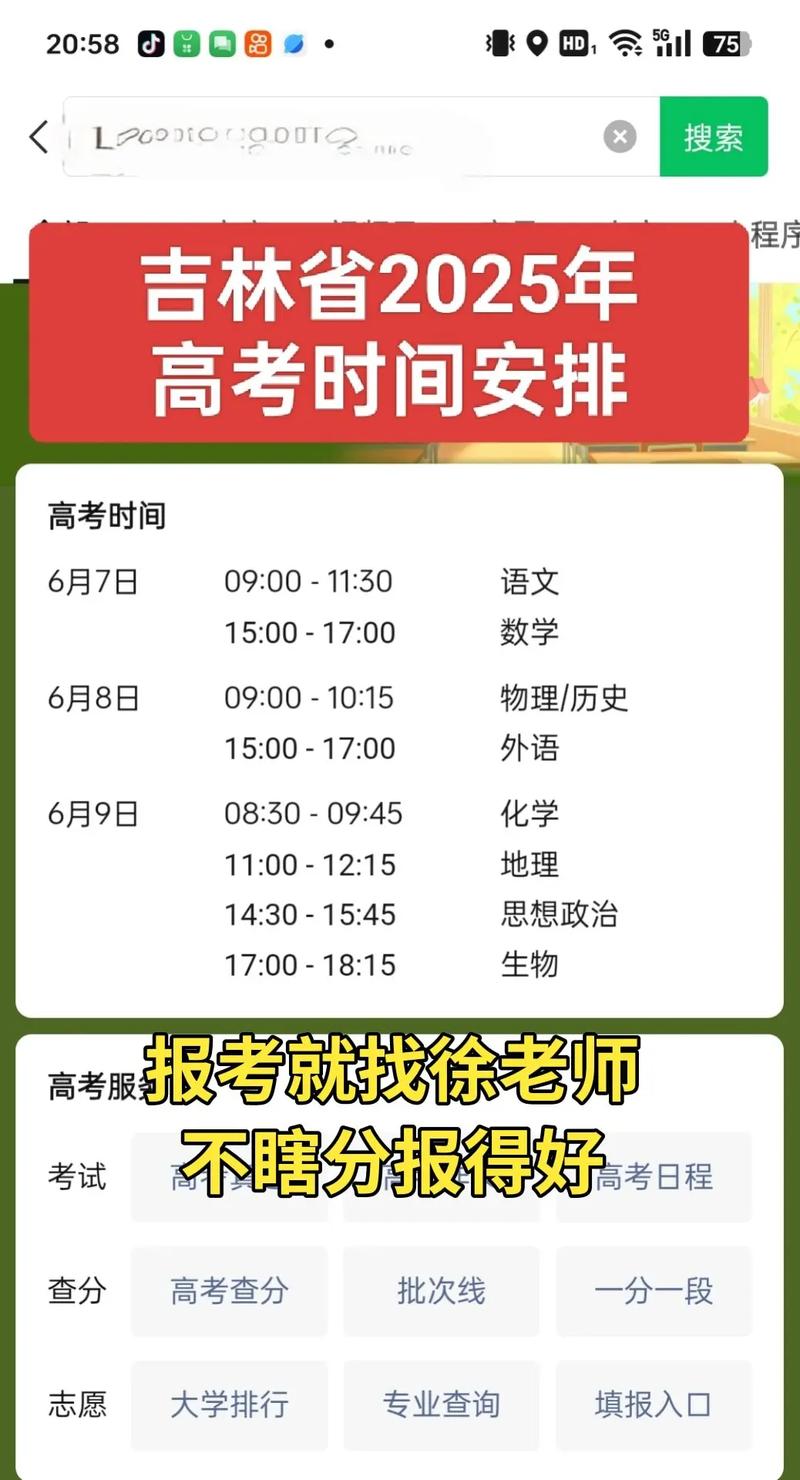Open 高考日程 under 考试 services
This screenshot has height=1480, width=800.
tap(655, 1178)
